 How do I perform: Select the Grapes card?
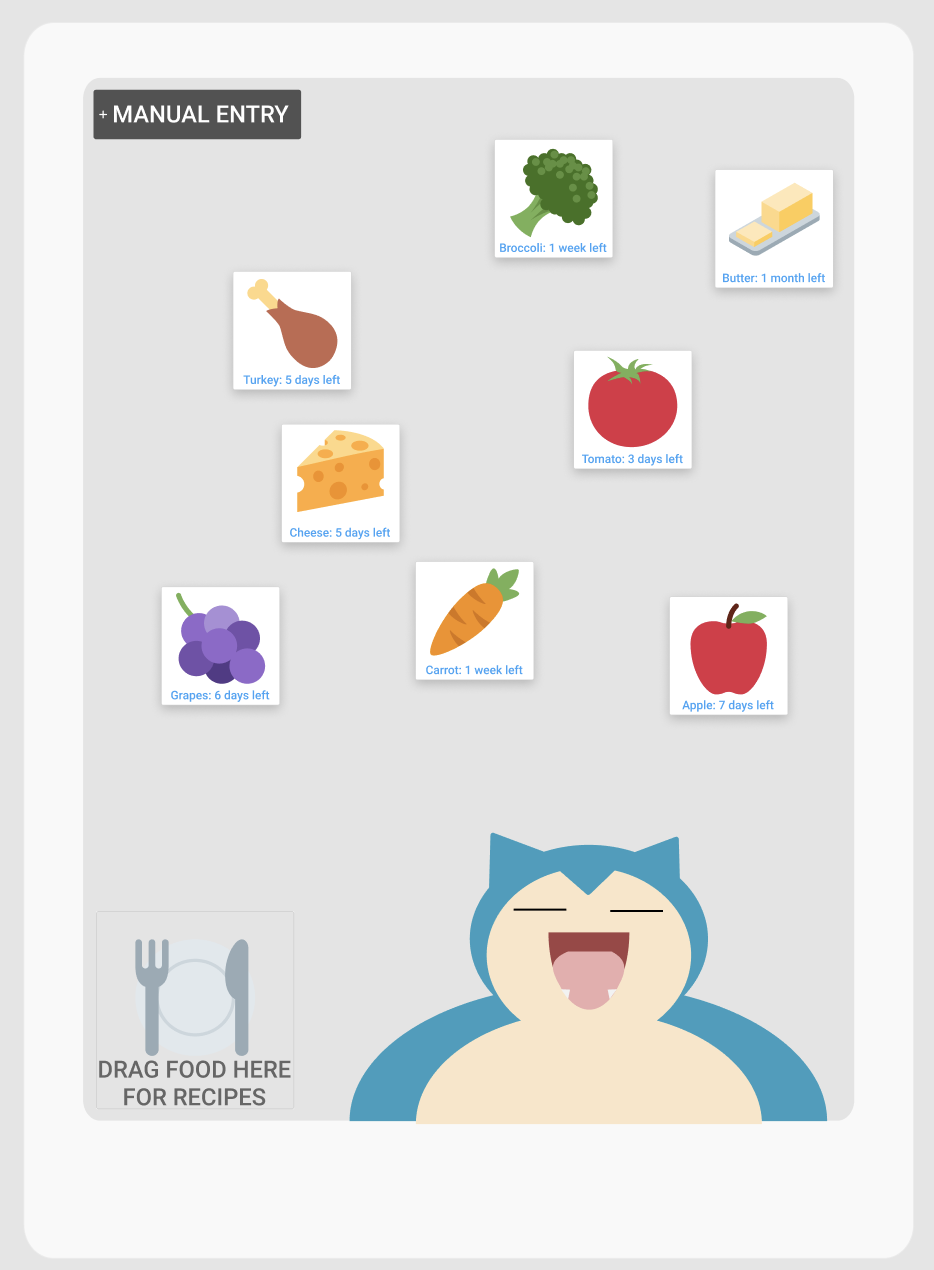click(x=220, y=645)
